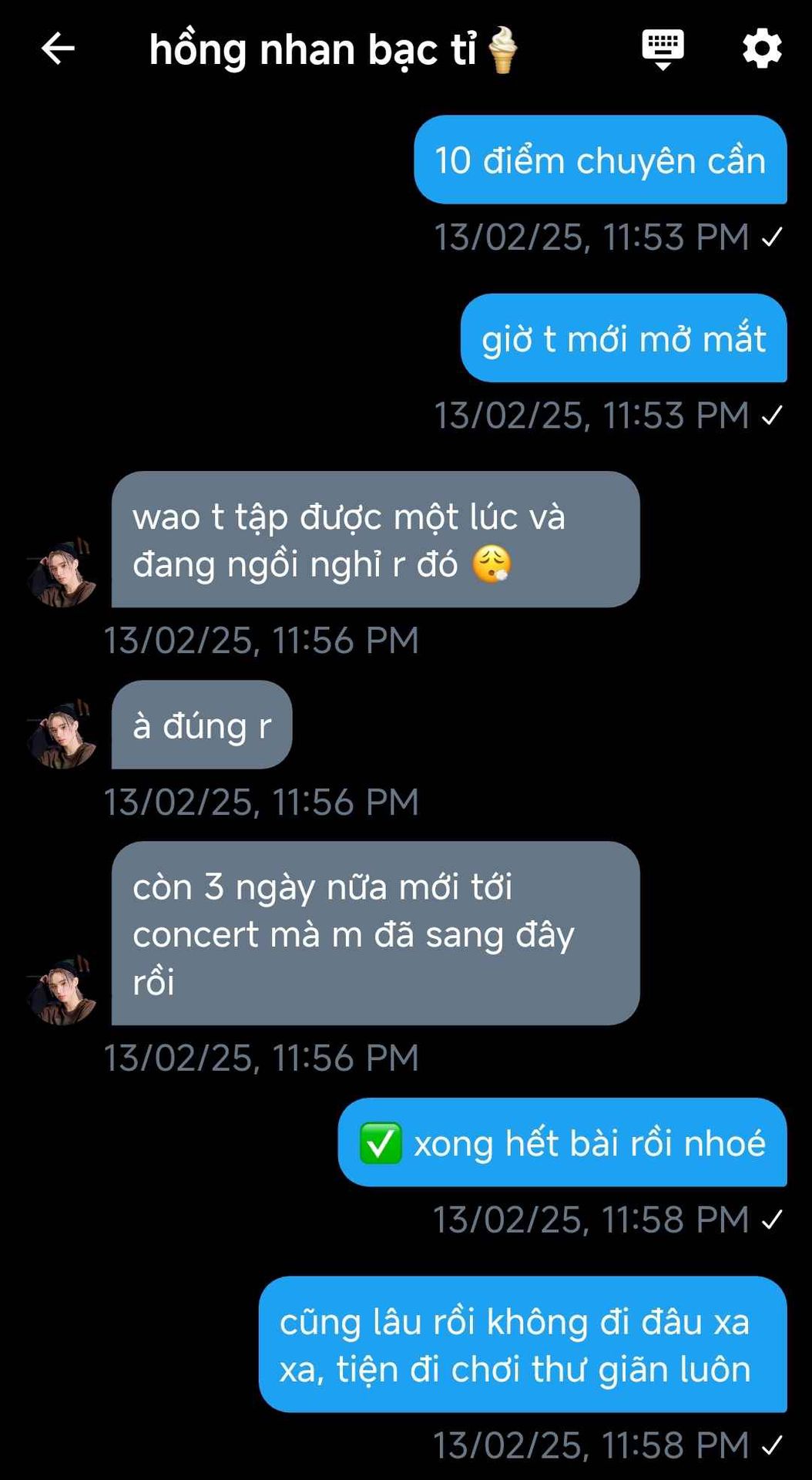The image size is (812, 1480).
Task: Tap avatar beside "wao t tập được" message
Action: click(x=62, y=574)
